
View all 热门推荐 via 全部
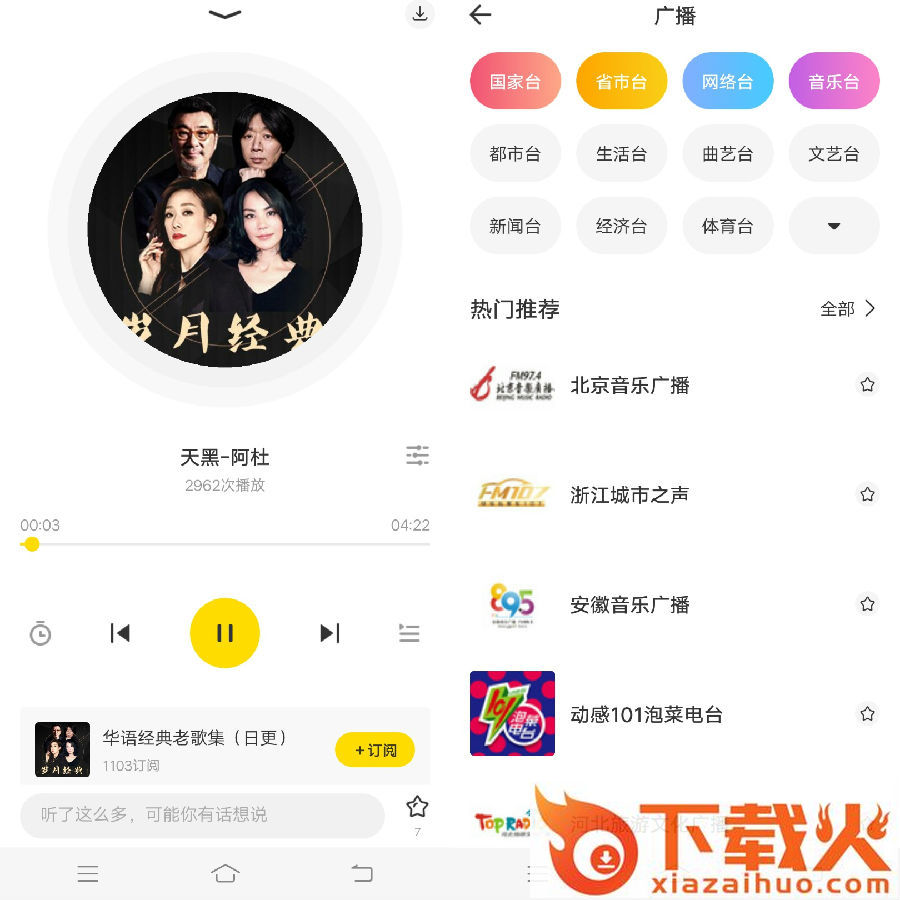847,309
